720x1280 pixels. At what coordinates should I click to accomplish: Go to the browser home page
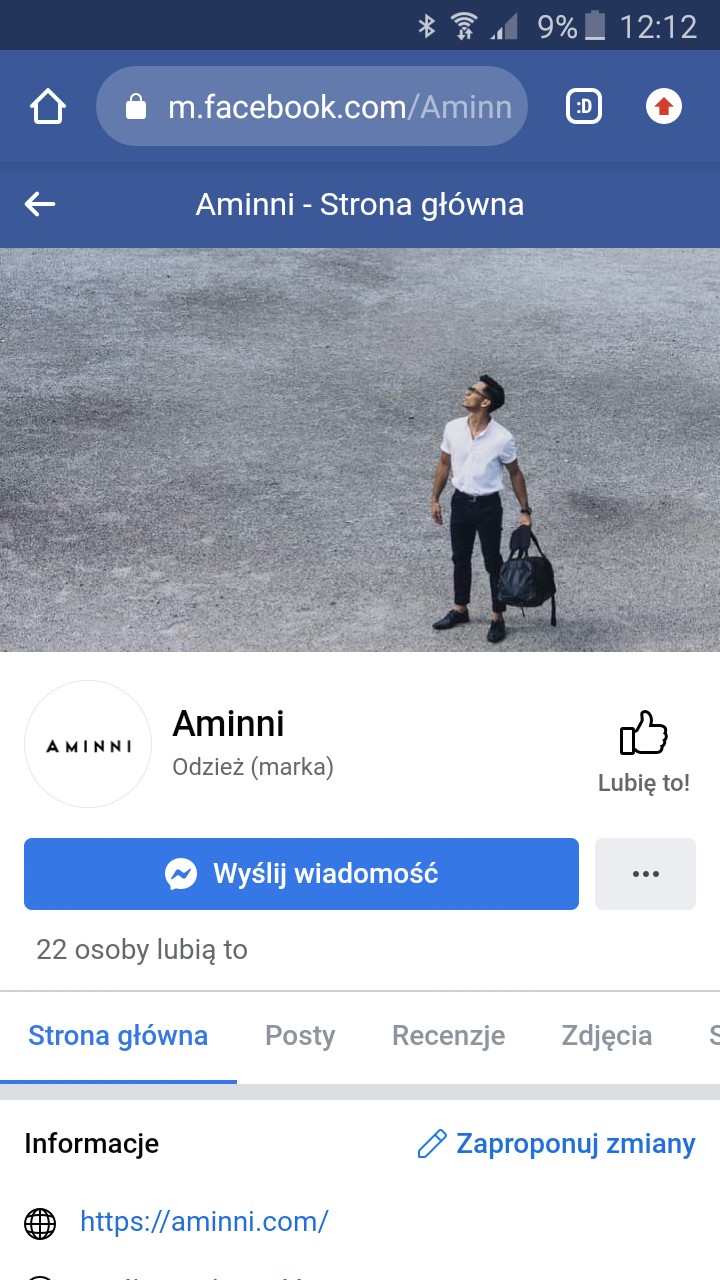click(48, 107)
